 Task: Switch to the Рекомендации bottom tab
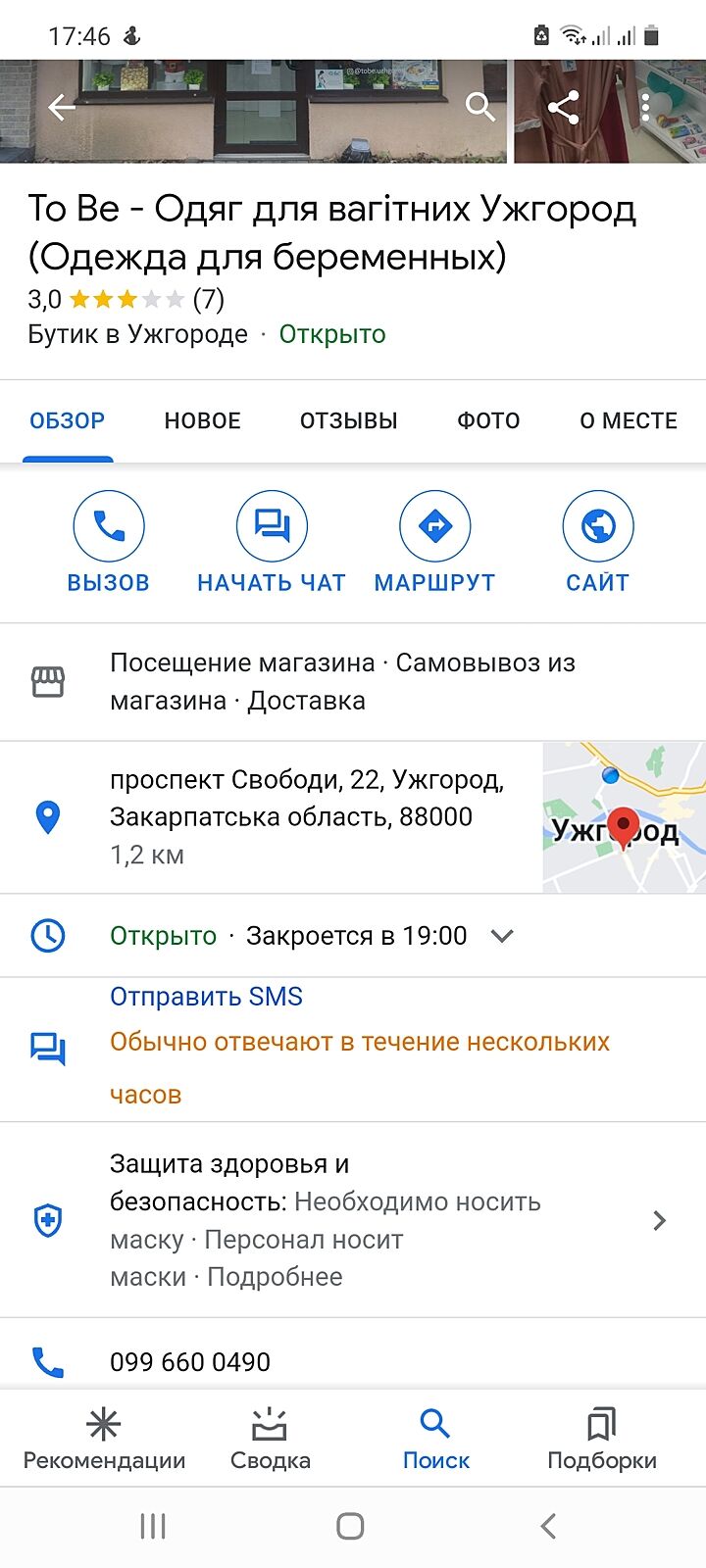coord(104,1439)
